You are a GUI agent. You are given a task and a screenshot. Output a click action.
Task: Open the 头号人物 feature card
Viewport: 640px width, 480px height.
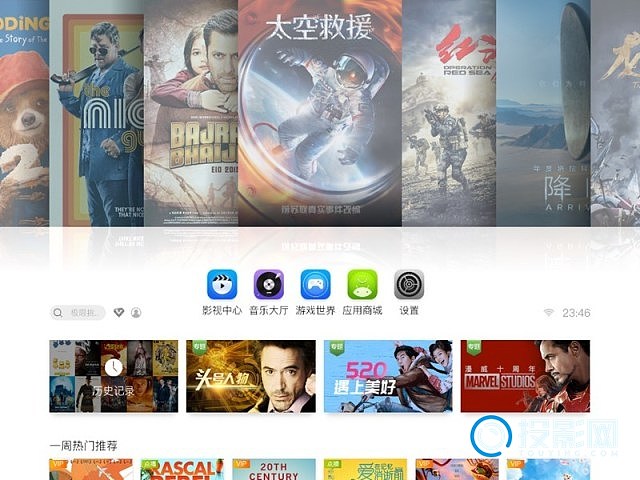point(250,376)
